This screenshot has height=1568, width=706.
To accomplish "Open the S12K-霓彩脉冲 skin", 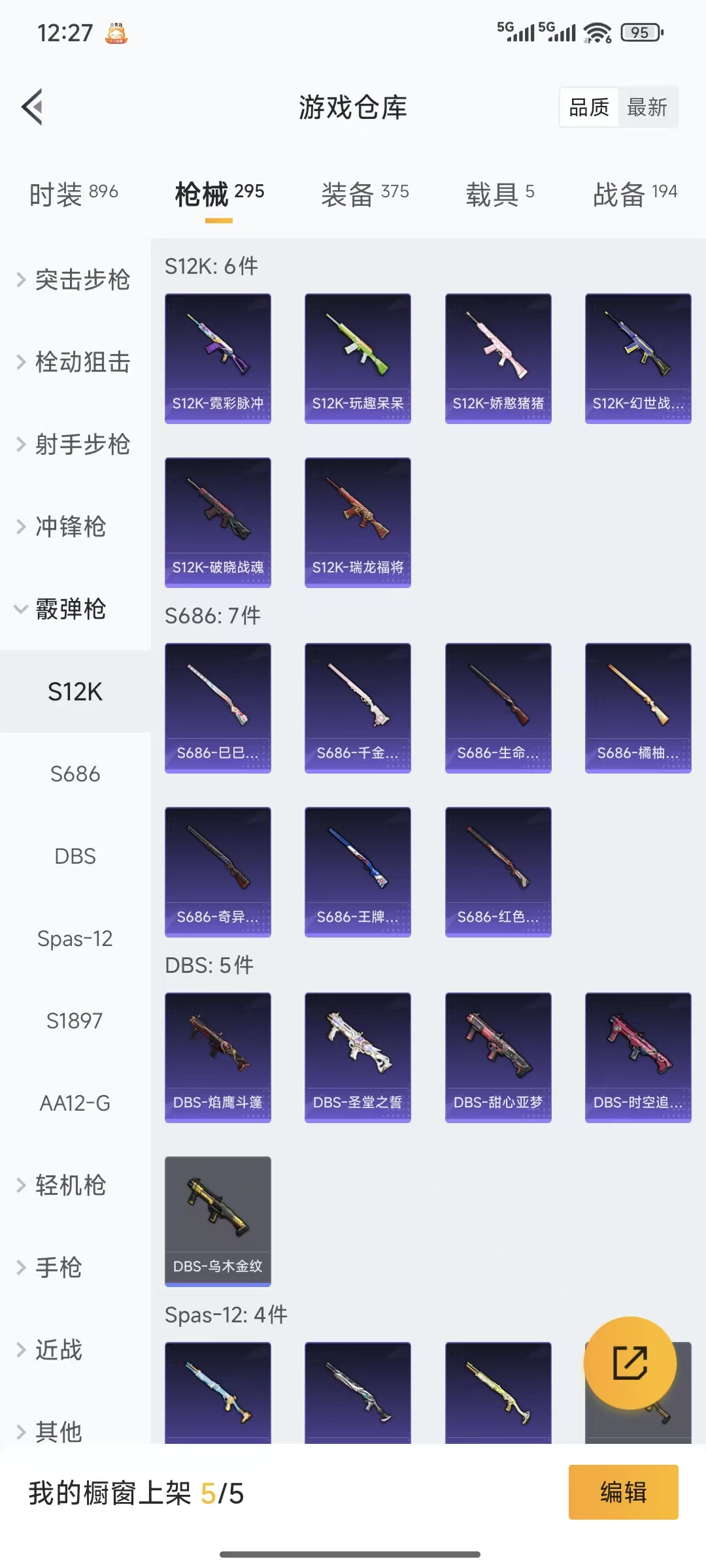I will click(x=218, y=356).
